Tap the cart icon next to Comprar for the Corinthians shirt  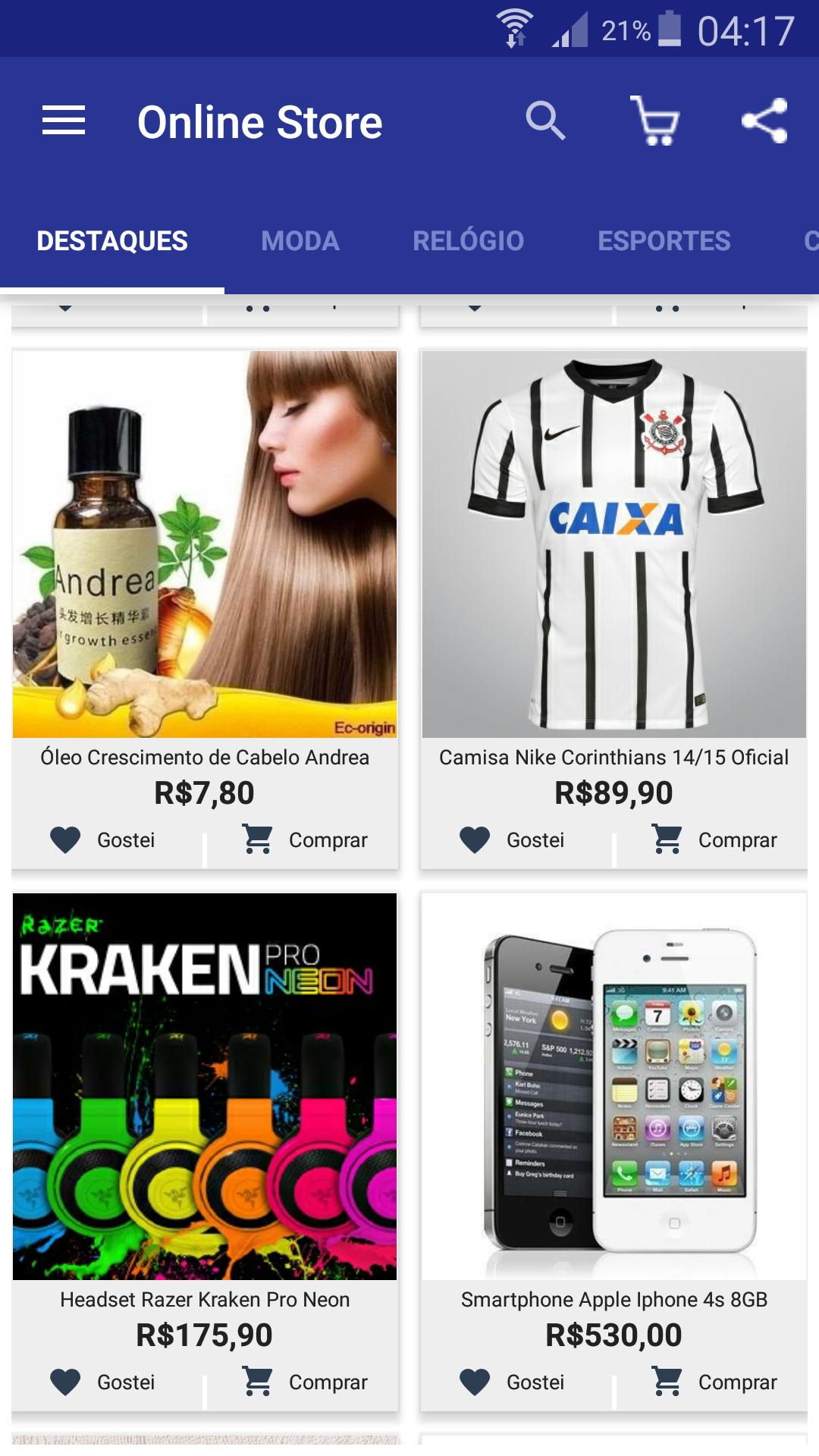click(670, 839)
